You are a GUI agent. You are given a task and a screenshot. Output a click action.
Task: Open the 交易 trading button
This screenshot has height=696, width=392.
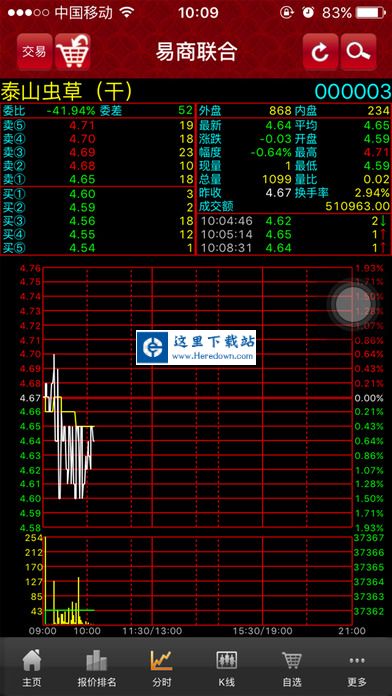pyautogui.click(x=35, y=52)
